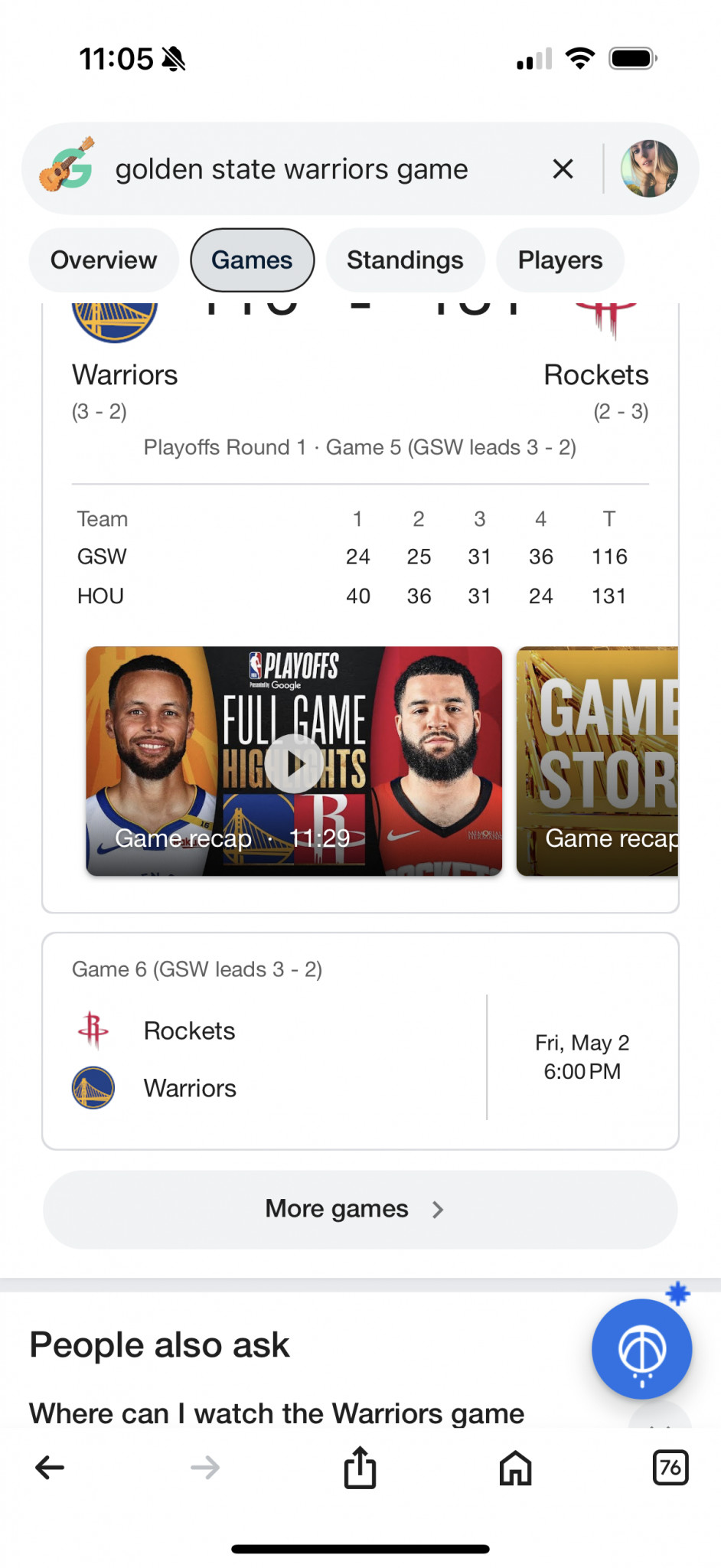Open the profile avatar
Screen dimensions: 721x1568
tap(648, 168)
